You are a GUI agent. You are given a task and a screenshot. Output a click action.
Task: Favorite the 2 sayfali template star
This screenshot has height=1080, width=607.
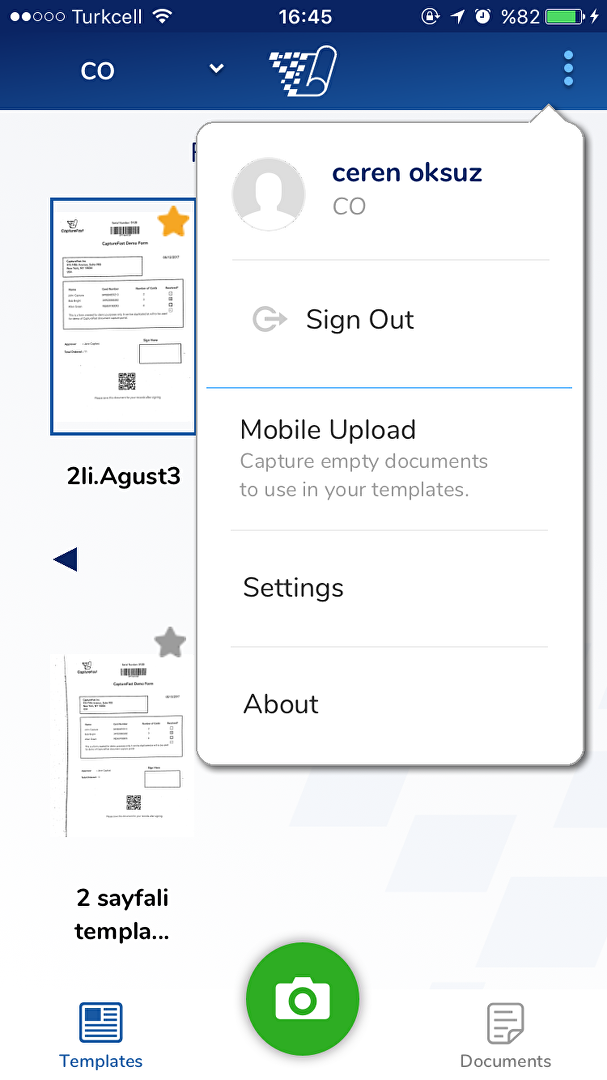point(170,642)
